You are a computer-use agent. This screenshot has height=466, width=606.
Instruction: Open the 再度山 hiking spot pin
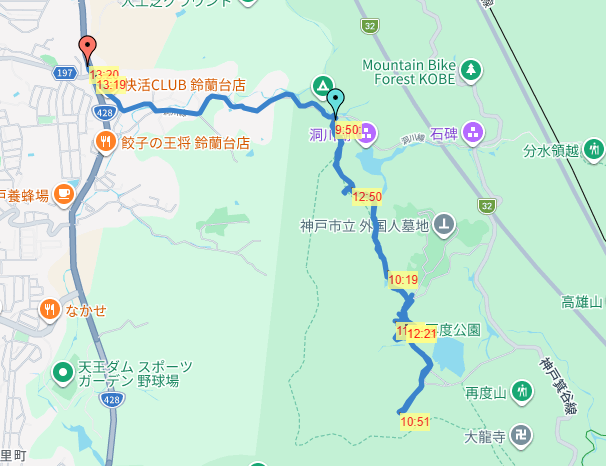pyautogui.click(x=522, y=392)
